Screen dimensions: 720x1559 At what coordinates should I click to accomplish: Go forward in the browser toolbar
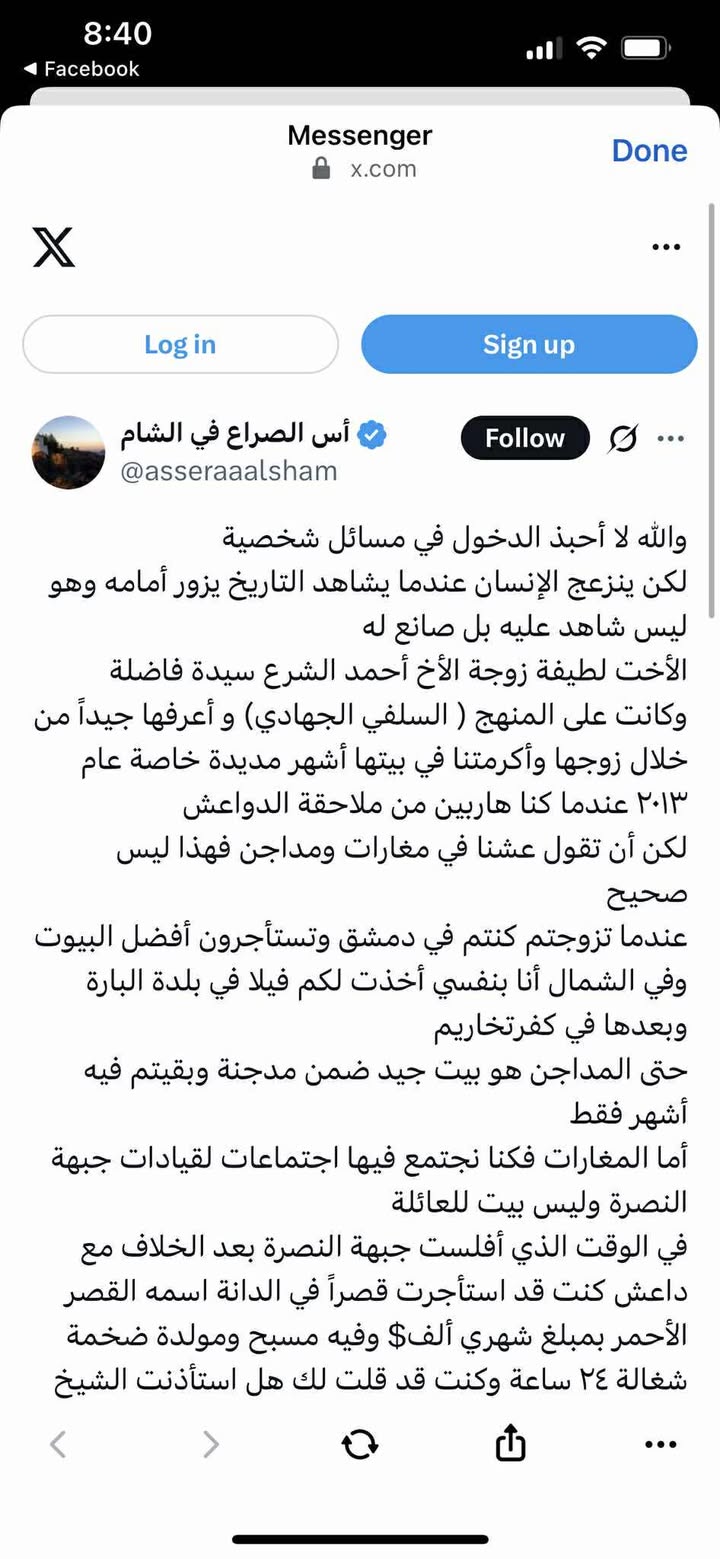click(x=210, y=1443)
